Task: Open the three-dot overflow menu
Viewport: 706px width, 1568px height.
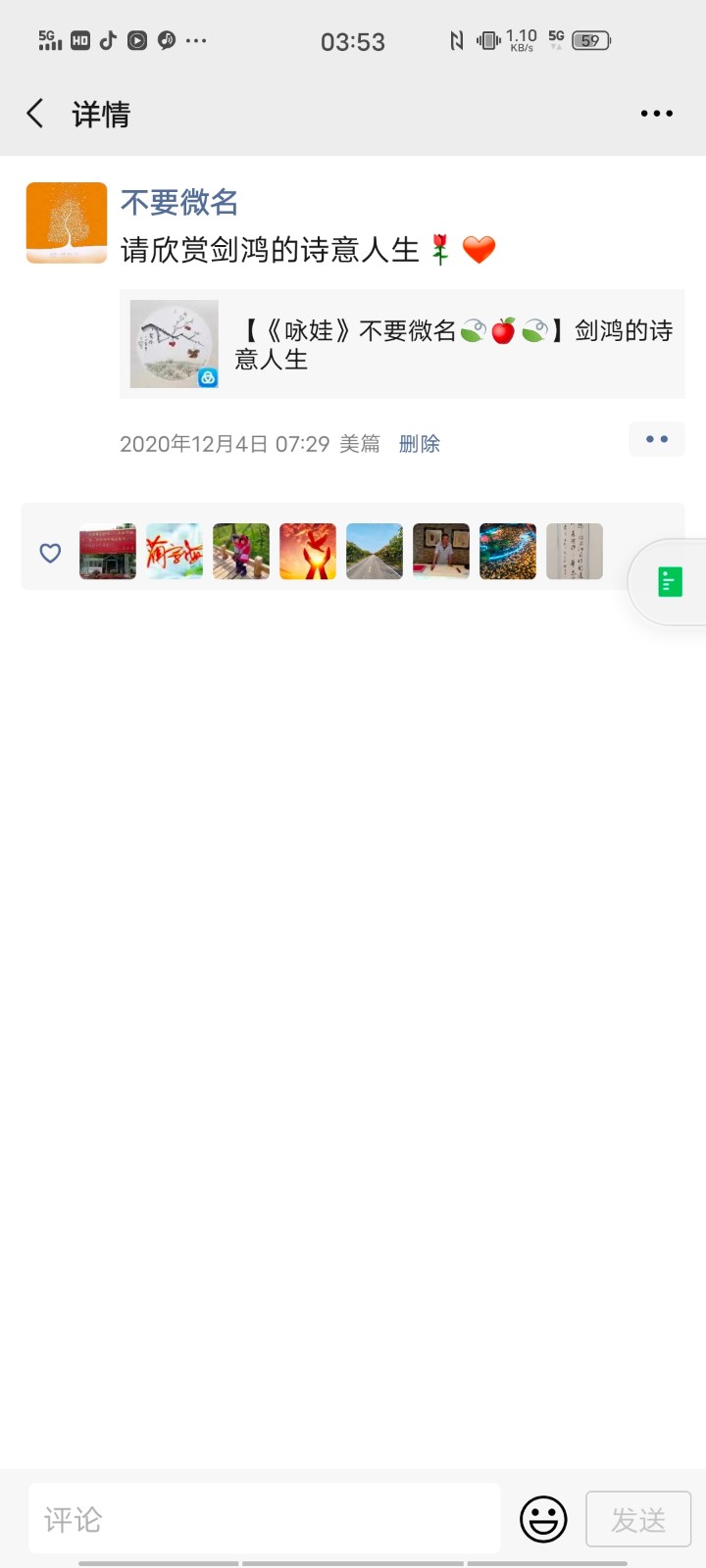Action: 656,114
